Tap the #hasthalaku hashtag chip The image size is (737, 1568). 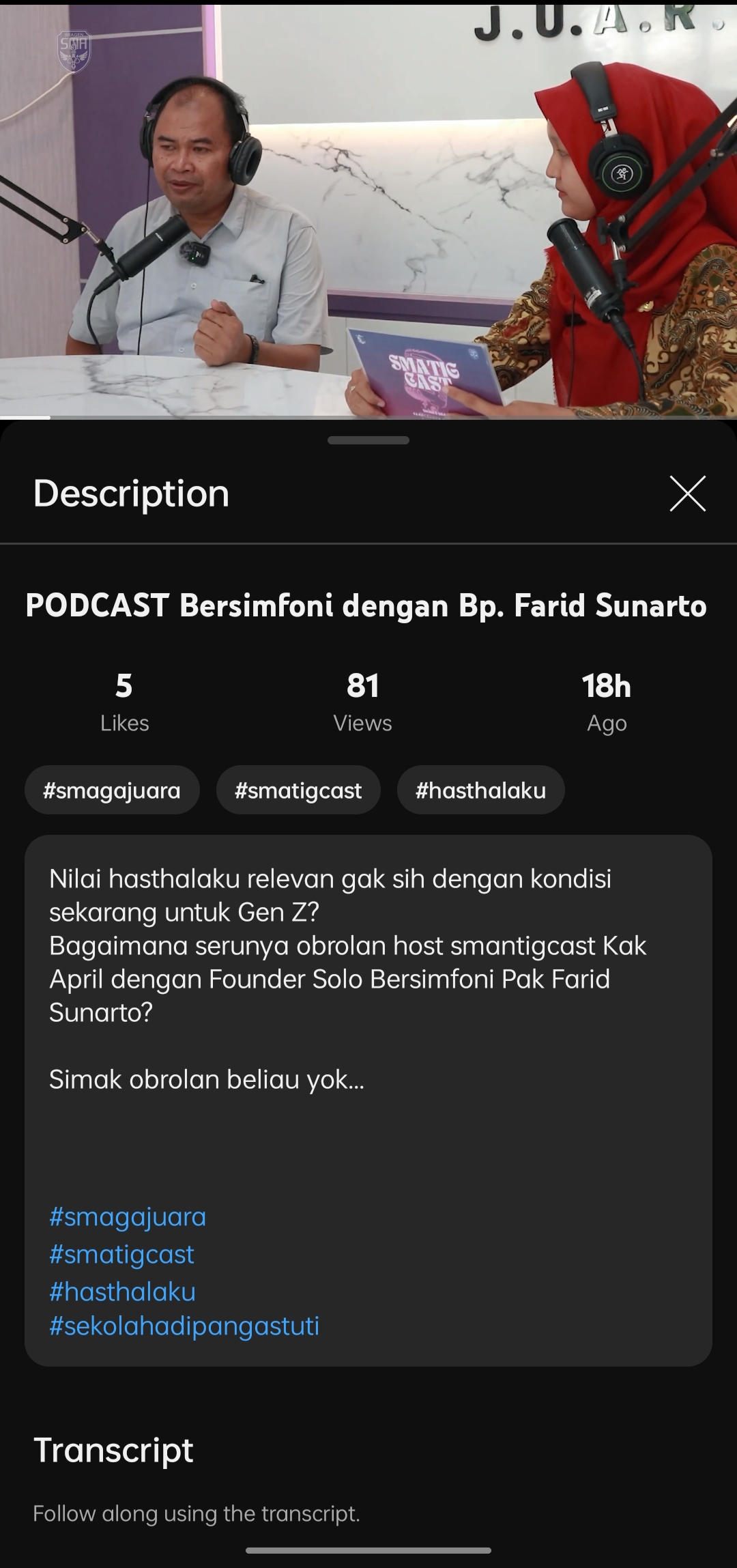(x=480, y=790)
